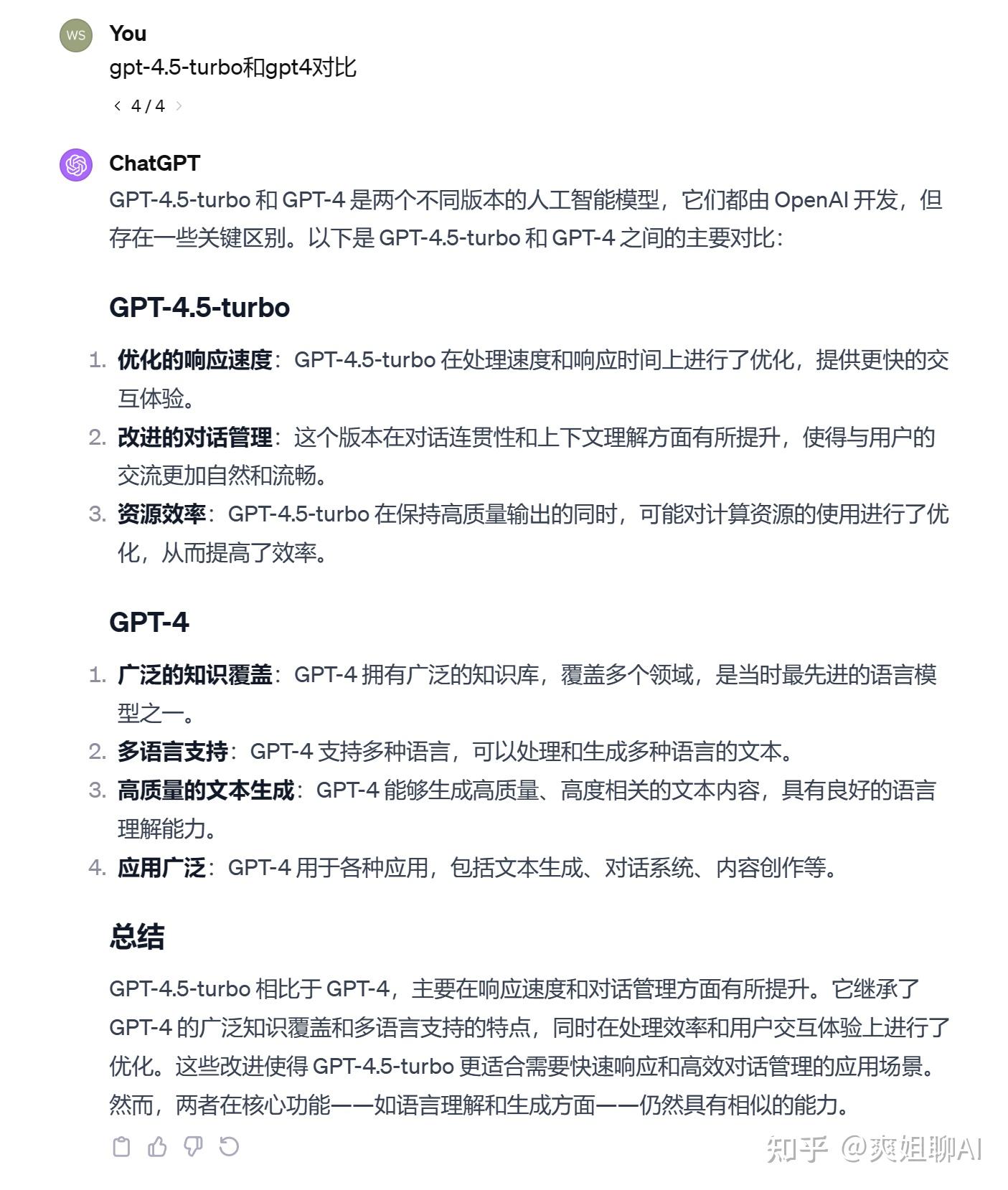Click the You message label
This screenshot has width=1008, height=1190.
128,33
